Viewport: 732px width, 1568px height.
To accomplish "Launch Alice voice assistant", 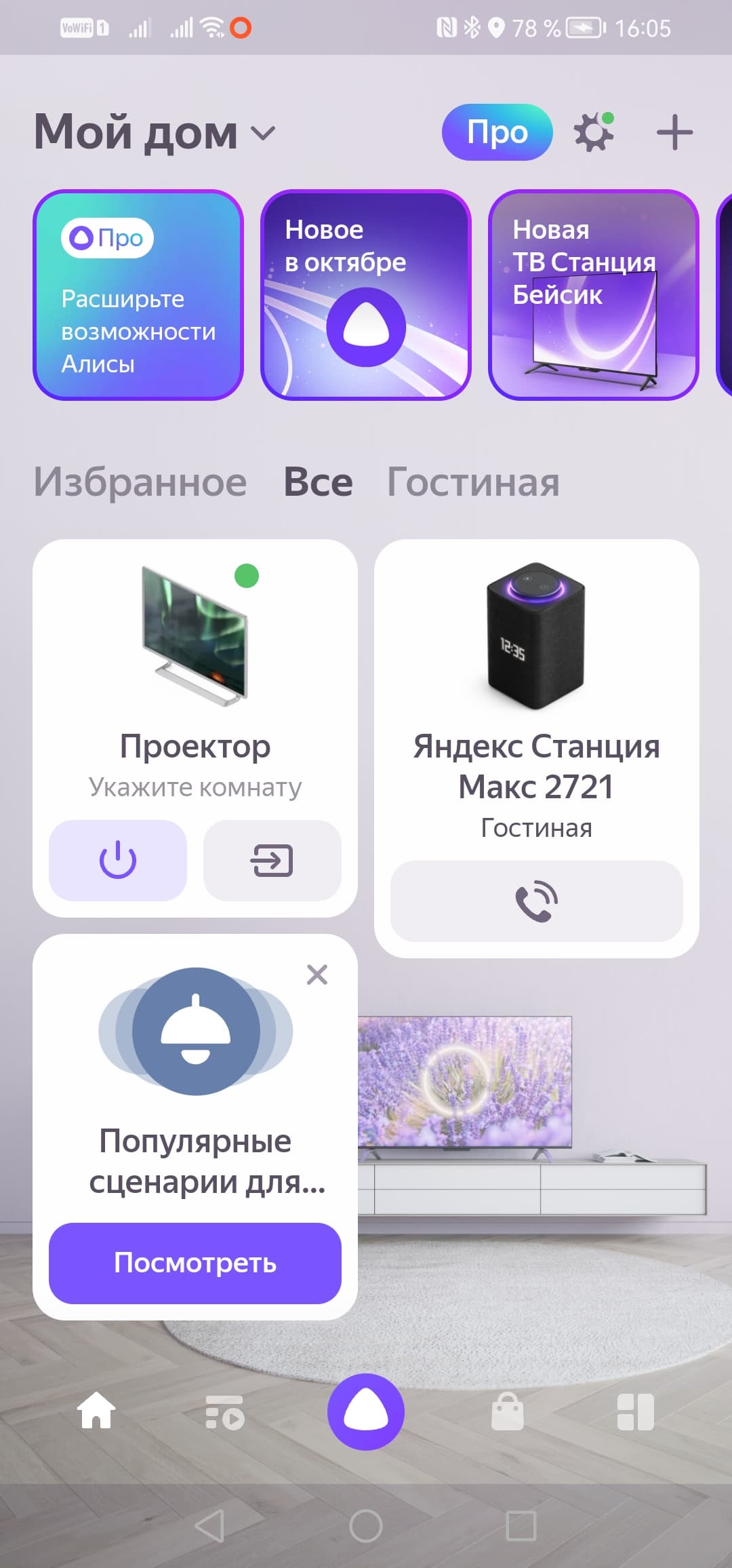I will point(366,1412).
